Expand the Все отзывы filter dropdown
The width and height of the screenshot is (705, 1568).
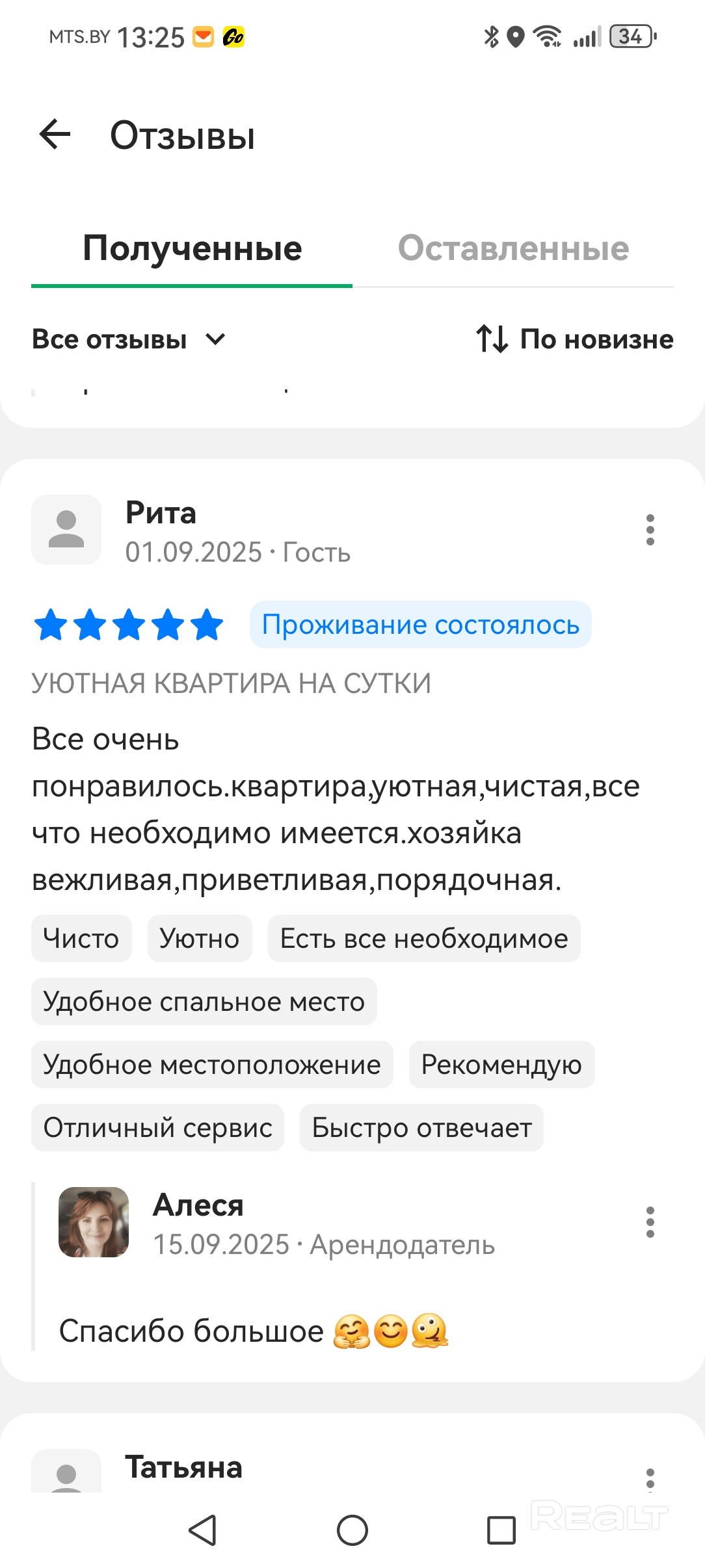[129, 339]
